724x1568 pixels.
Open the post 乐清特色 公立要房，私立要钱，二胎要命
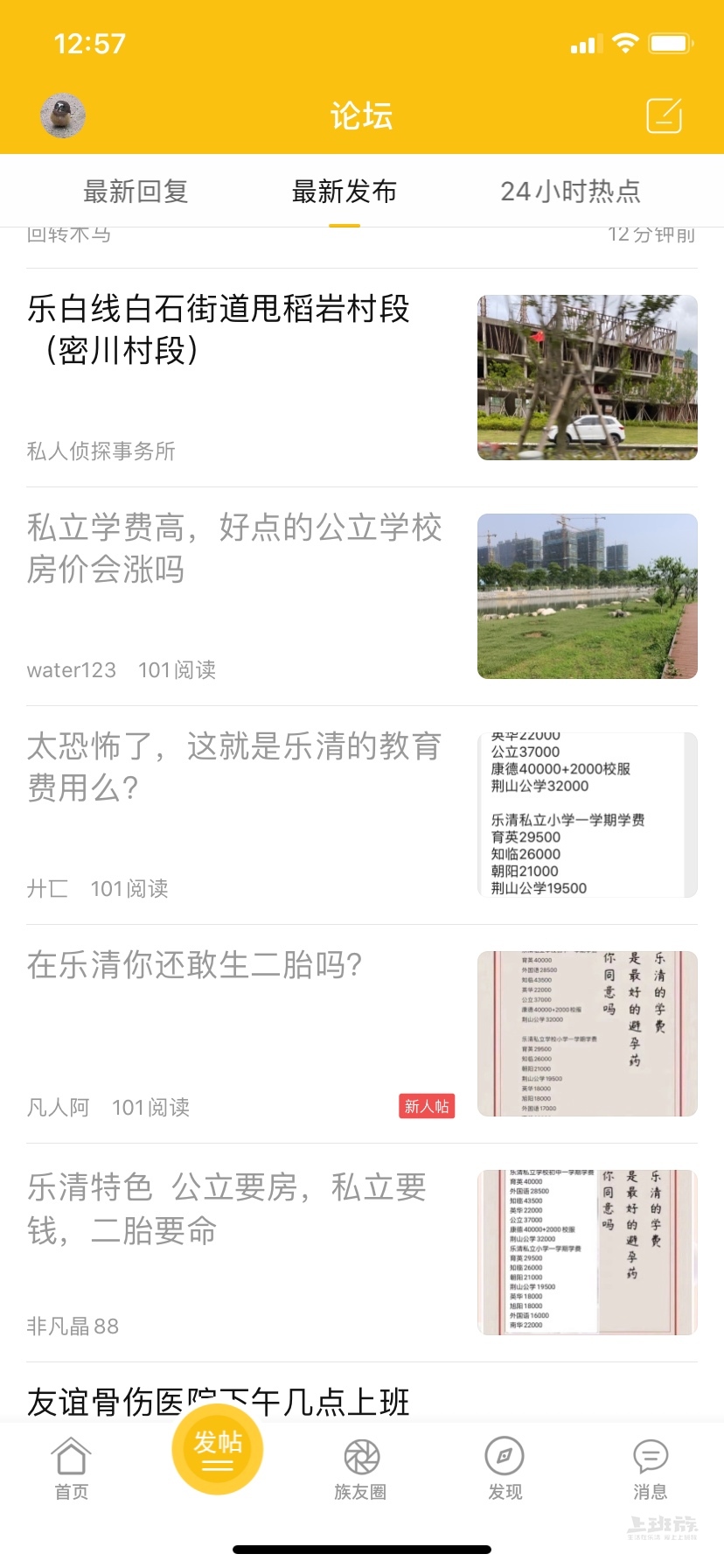click(227, 1208)
